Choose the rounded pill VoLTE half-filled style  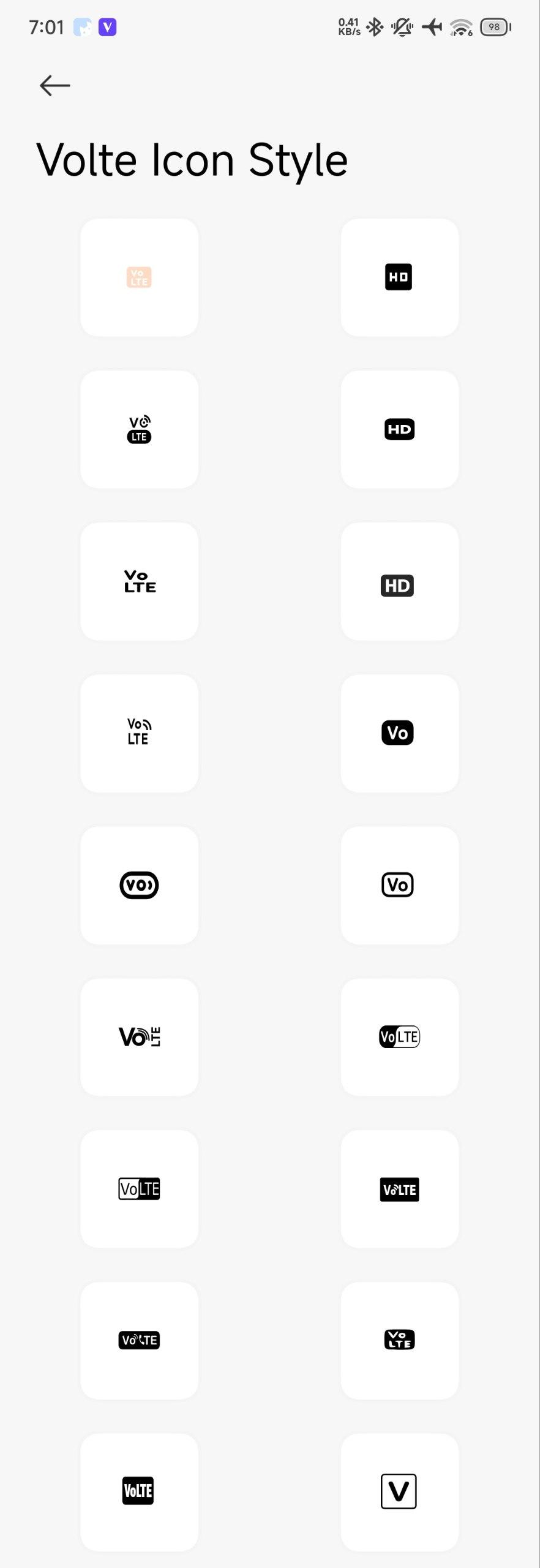[399, 1037]
